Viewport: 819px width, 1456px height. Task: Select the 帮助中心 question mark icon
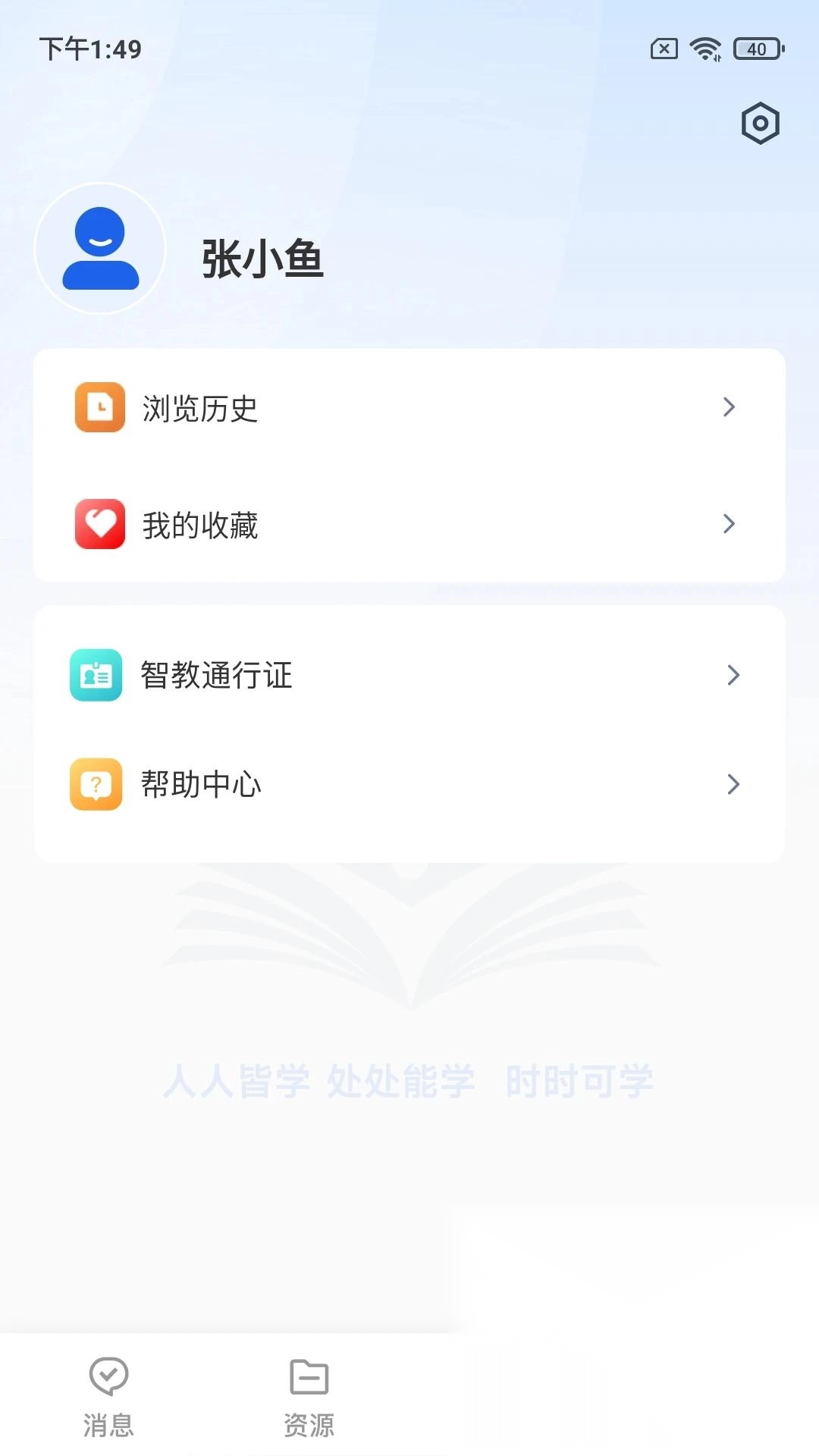pyautogui.click(x=95, y=785)
